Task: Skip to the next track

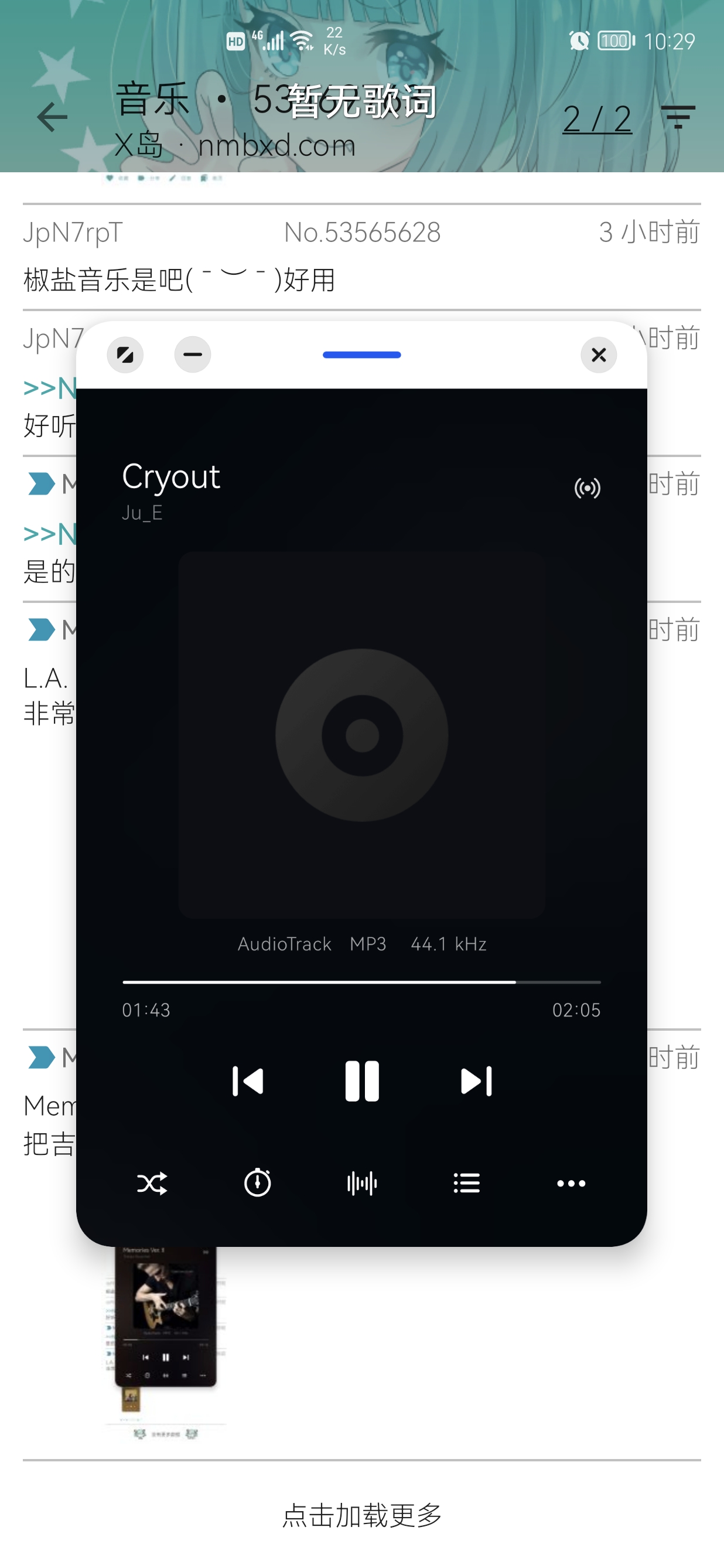Action: tap(476, 1082)
